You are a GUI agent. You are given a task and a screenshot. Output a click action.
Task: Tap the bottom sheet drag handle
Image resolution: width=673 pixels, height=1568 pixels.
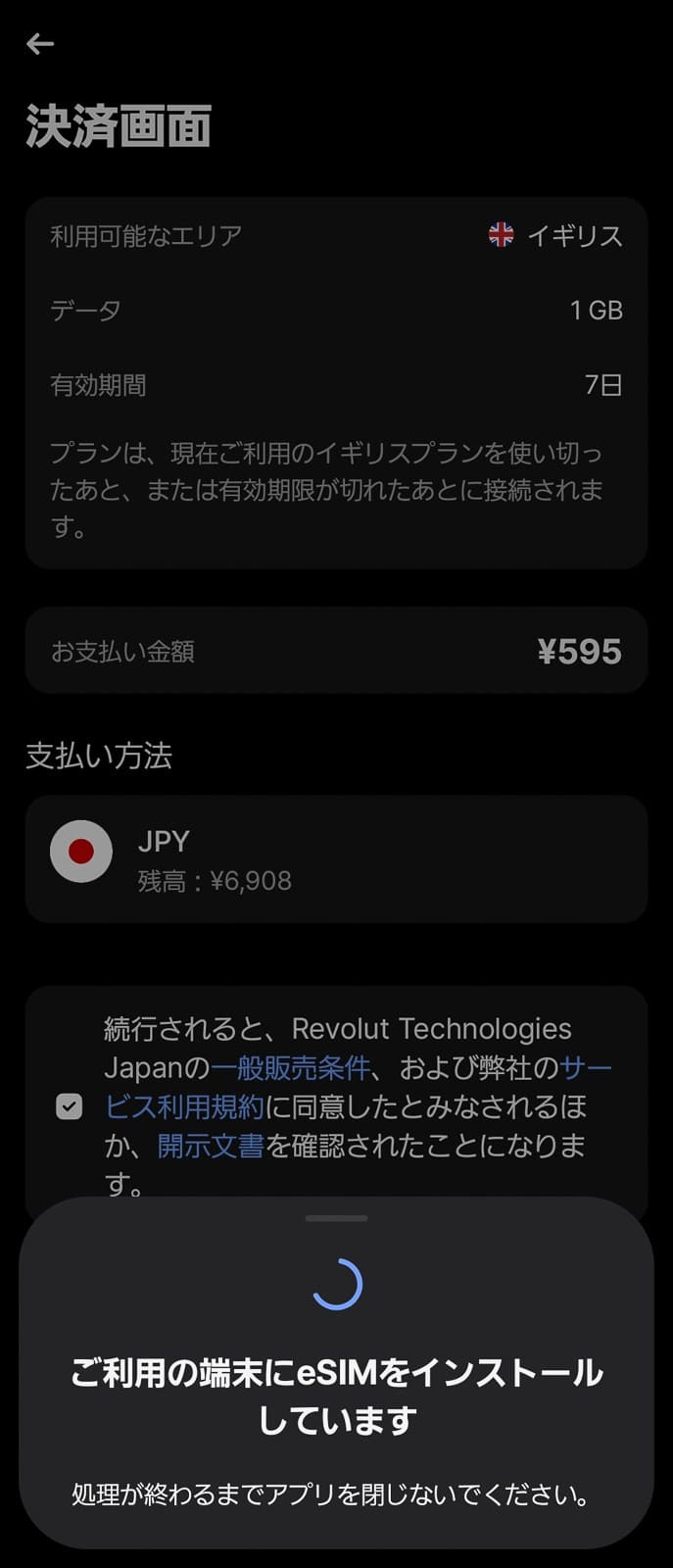336,1218
